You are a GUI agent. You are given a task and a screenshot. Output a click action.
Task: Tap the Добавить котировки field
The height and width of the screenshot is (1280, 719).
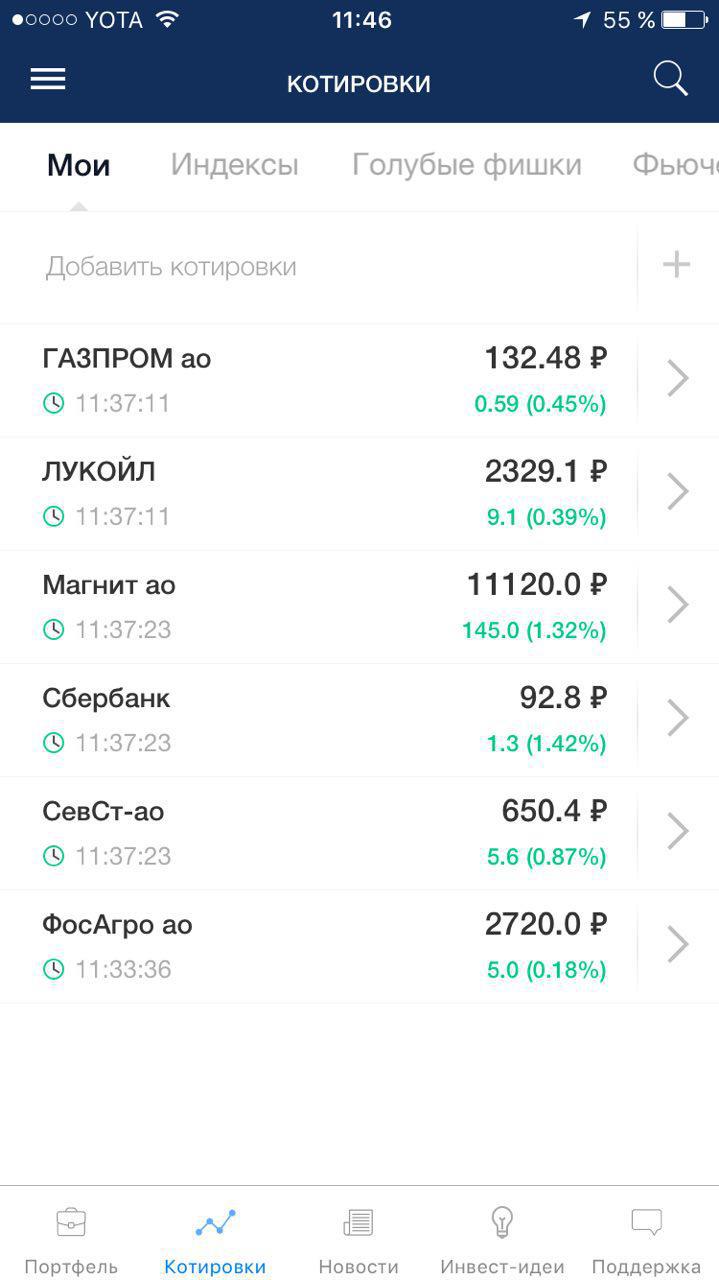(x=318, y=267)
